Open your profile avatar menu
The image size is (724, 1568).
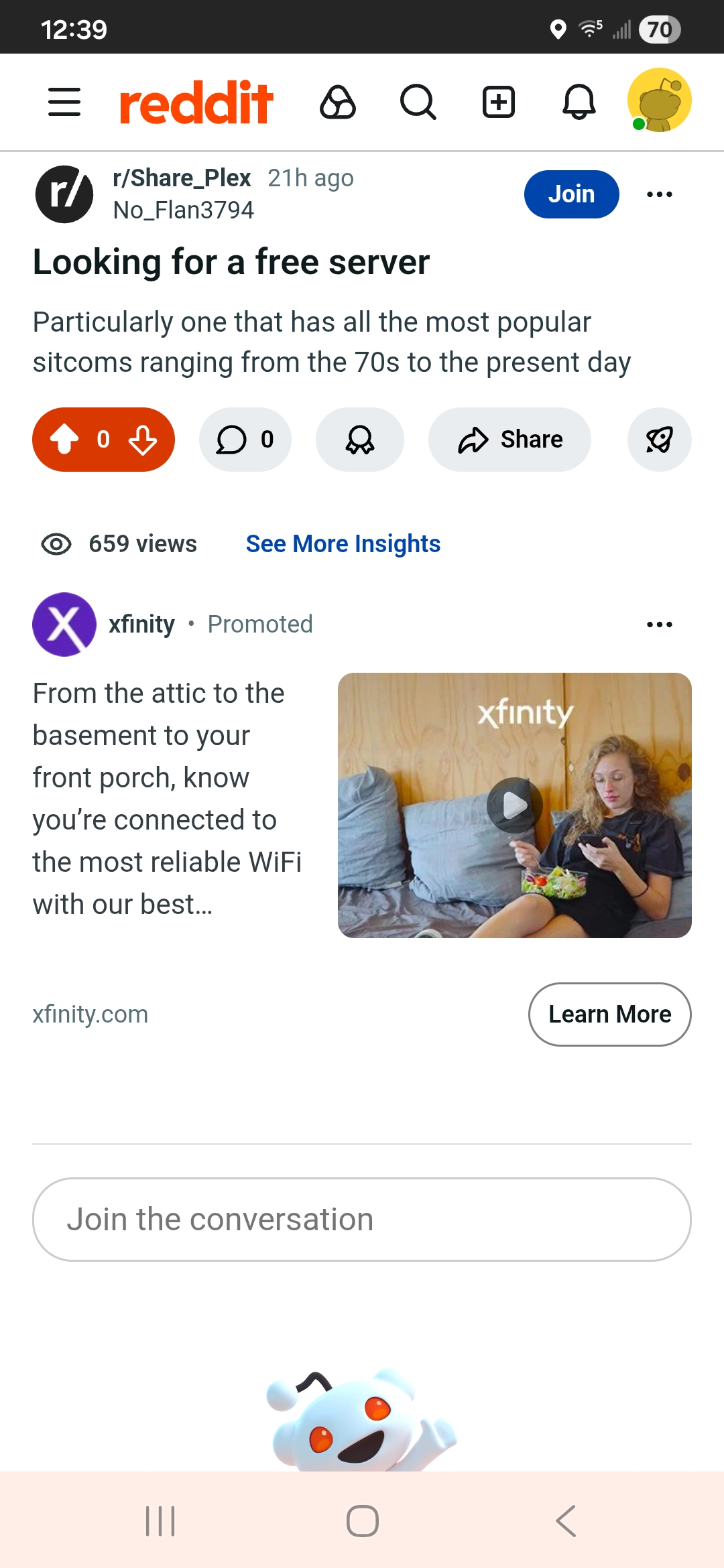tap(660, 101)
